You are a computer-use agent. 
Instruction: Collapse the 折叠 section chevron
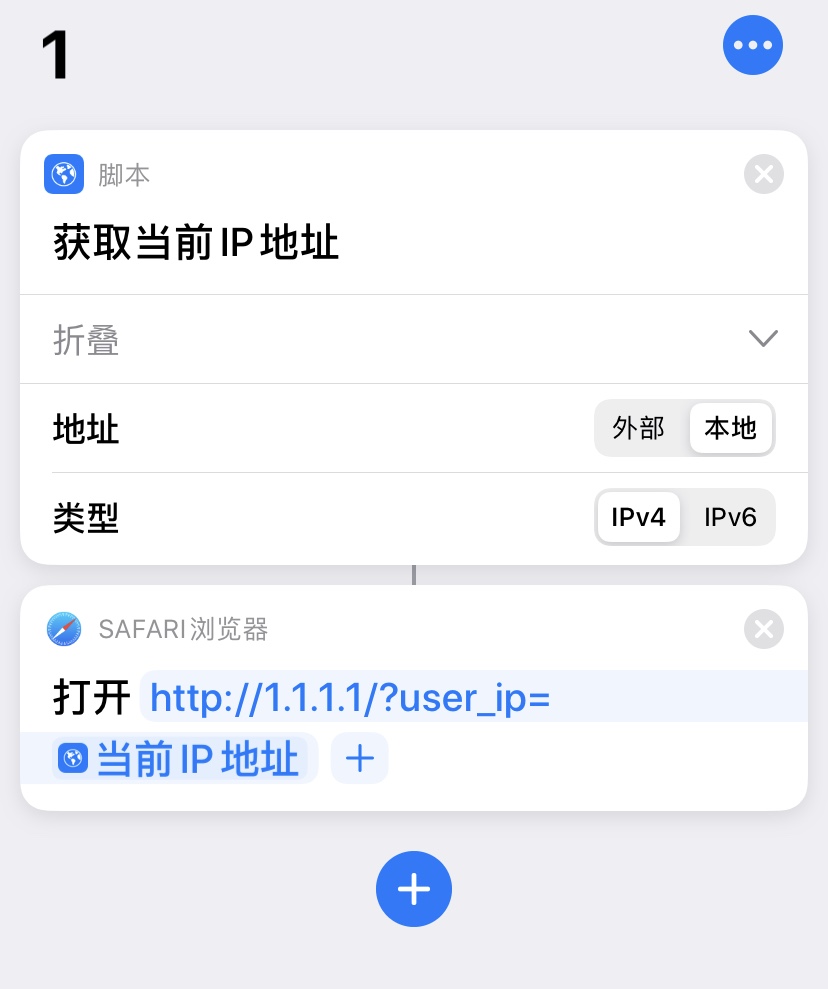[x=763, y=339]
